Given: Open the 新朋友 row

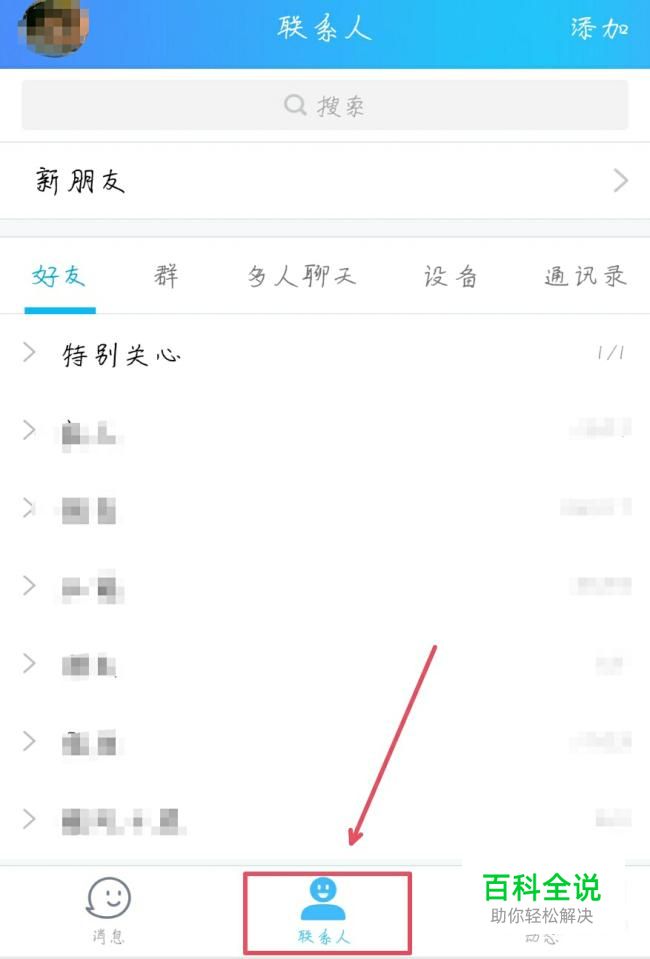Looking at the screenshot, I should [325, 181].
